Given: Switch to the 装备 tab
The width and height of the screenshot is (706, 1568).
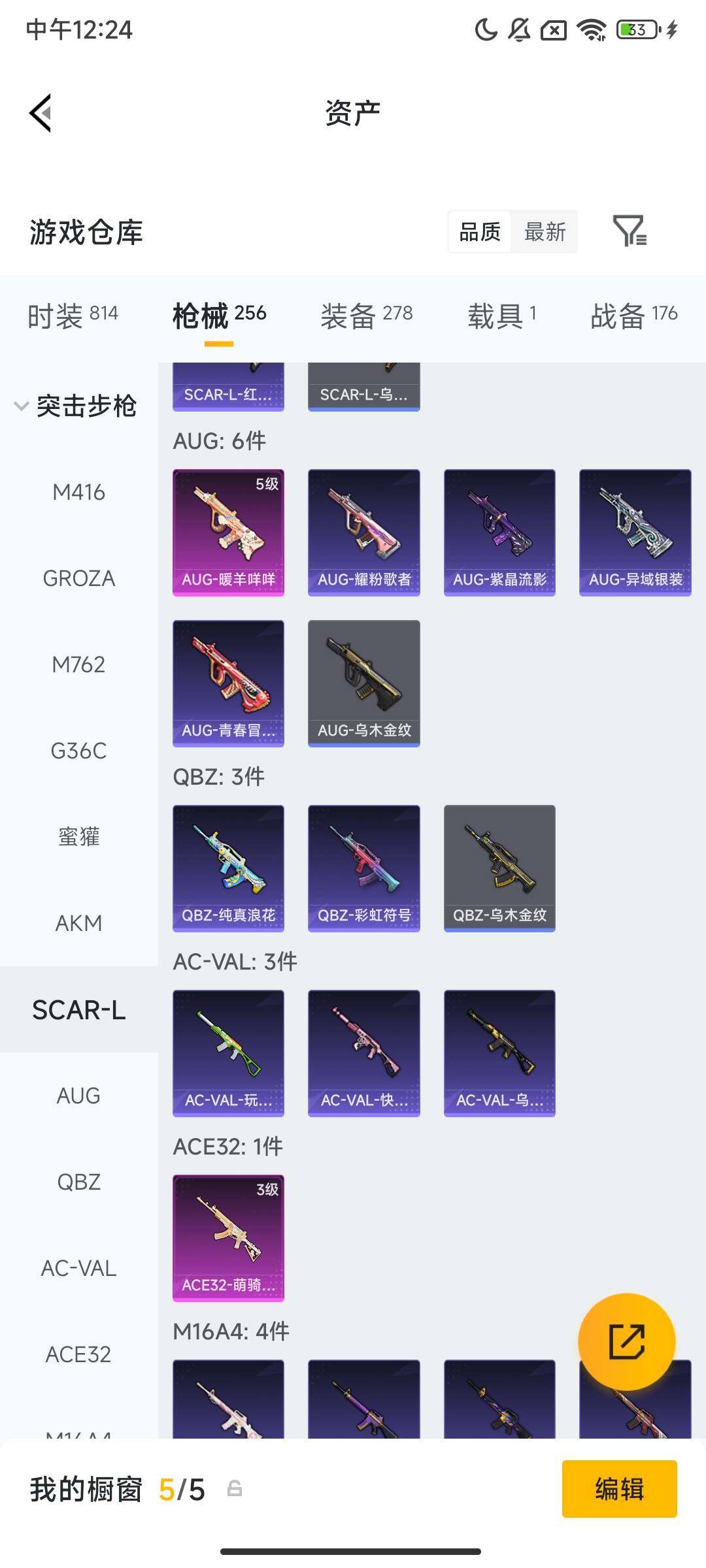Looking at the screenshot, I should 366,316.
